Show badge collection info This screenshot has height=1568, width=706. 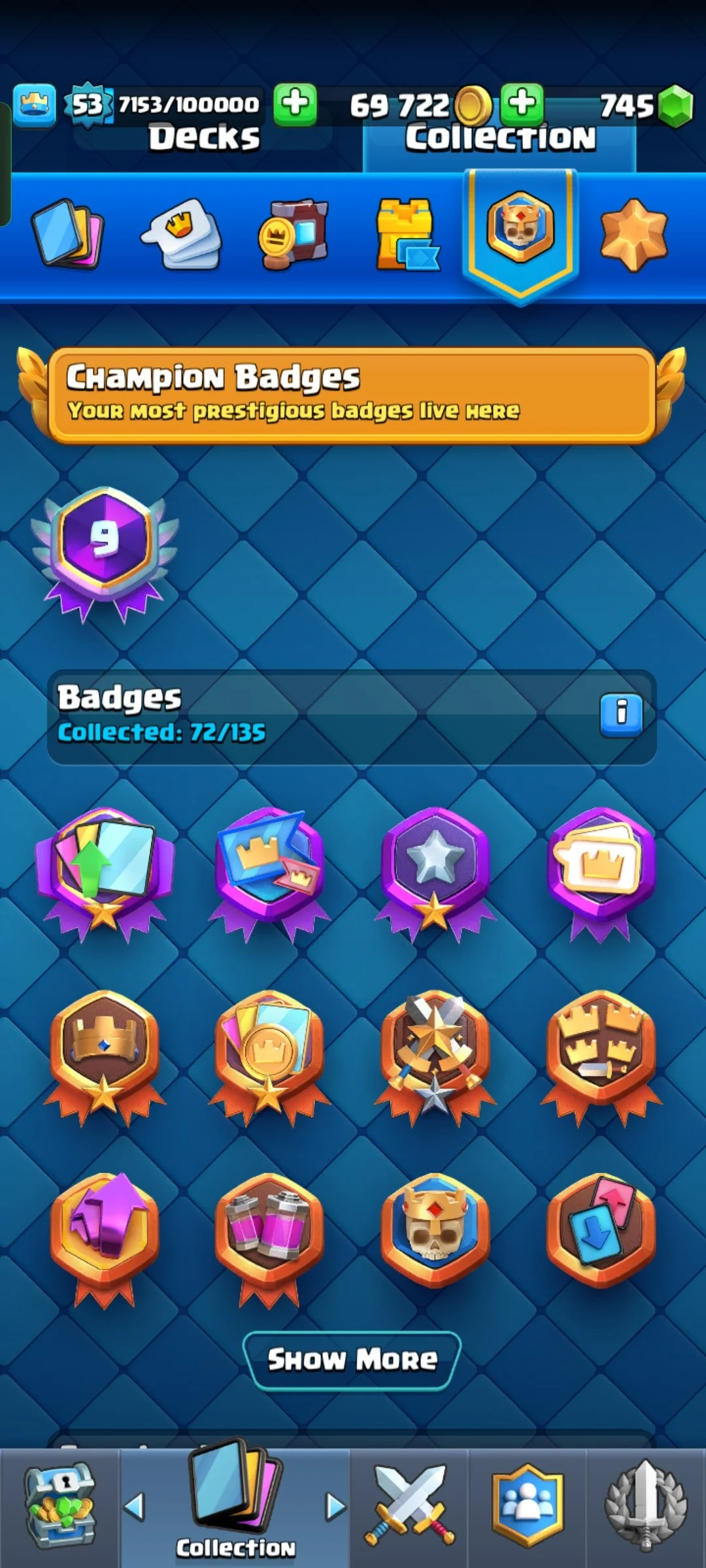coord(621,715)
